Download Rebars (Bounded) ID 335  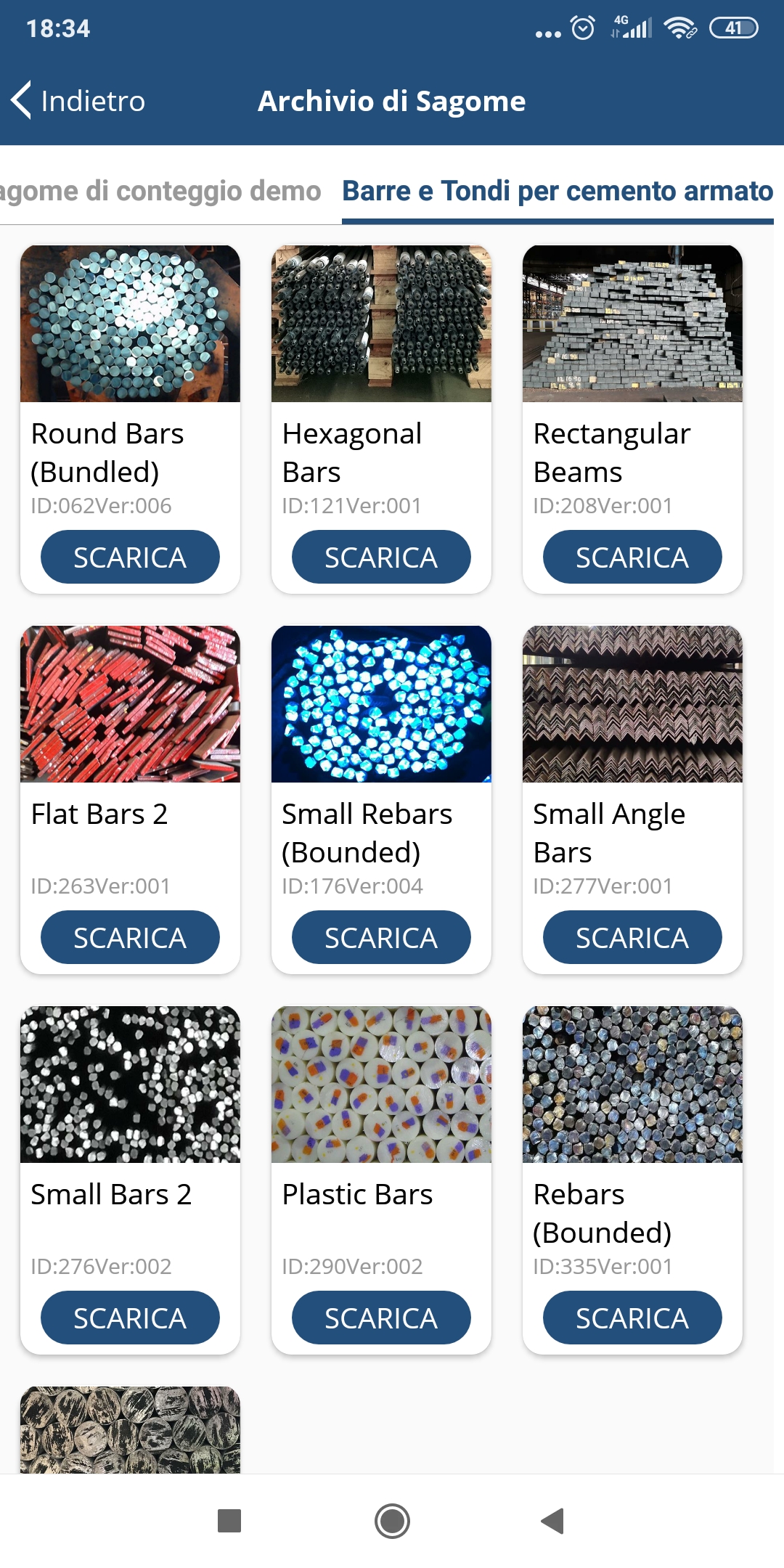[632, 1318]
